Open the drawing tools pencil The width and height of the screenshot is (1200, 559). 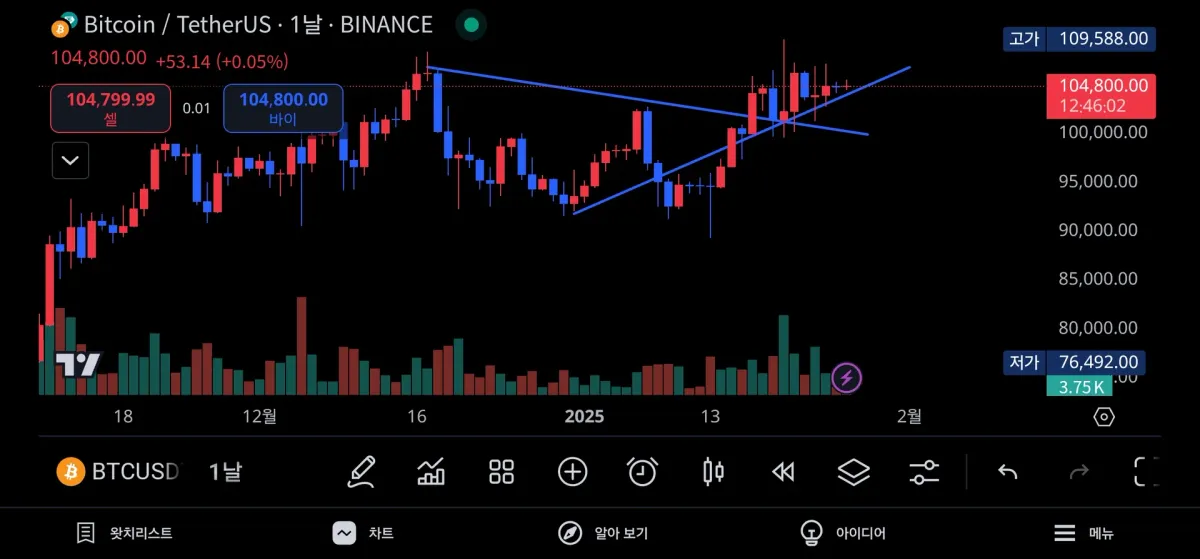click(362, 471)
